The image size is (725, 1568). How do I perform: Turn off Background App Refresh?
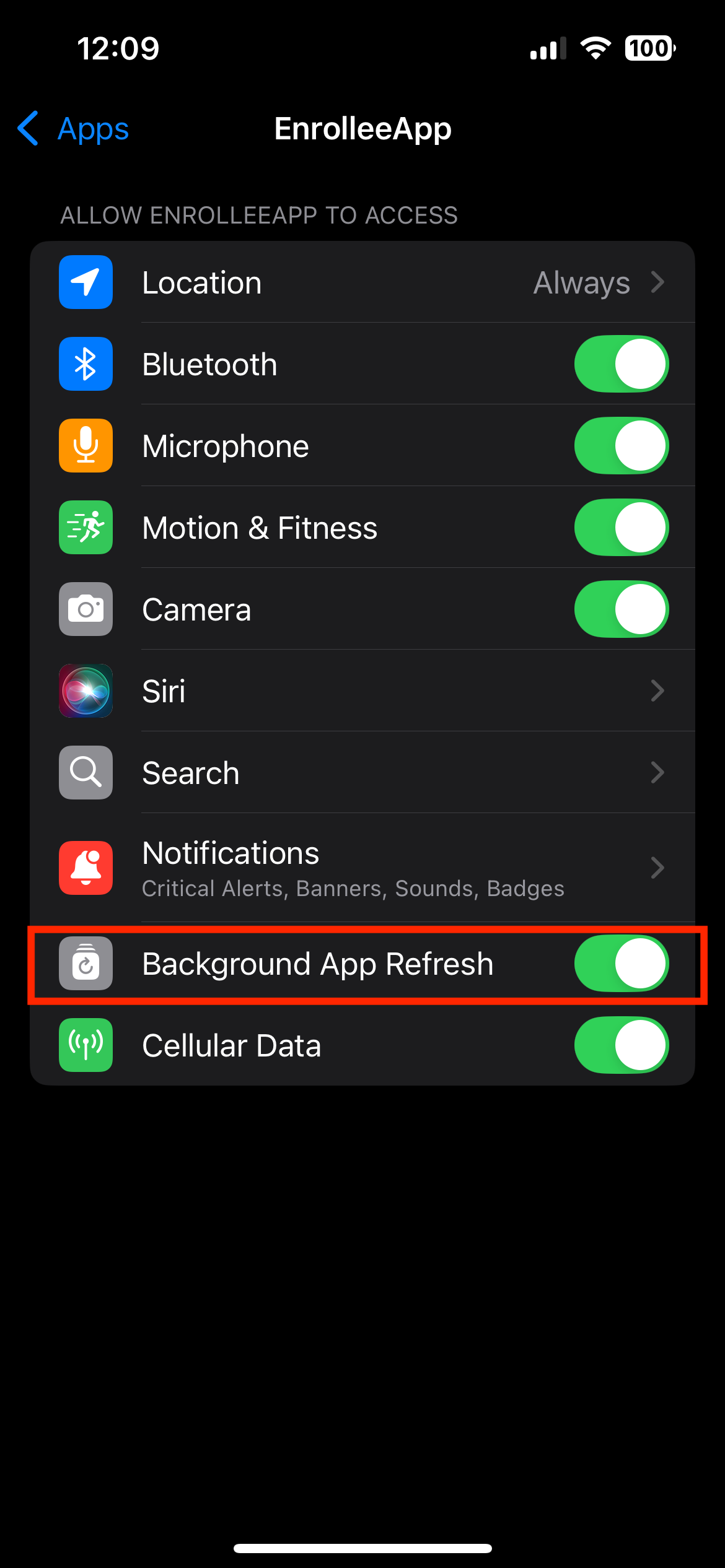[x=621, y=964]
